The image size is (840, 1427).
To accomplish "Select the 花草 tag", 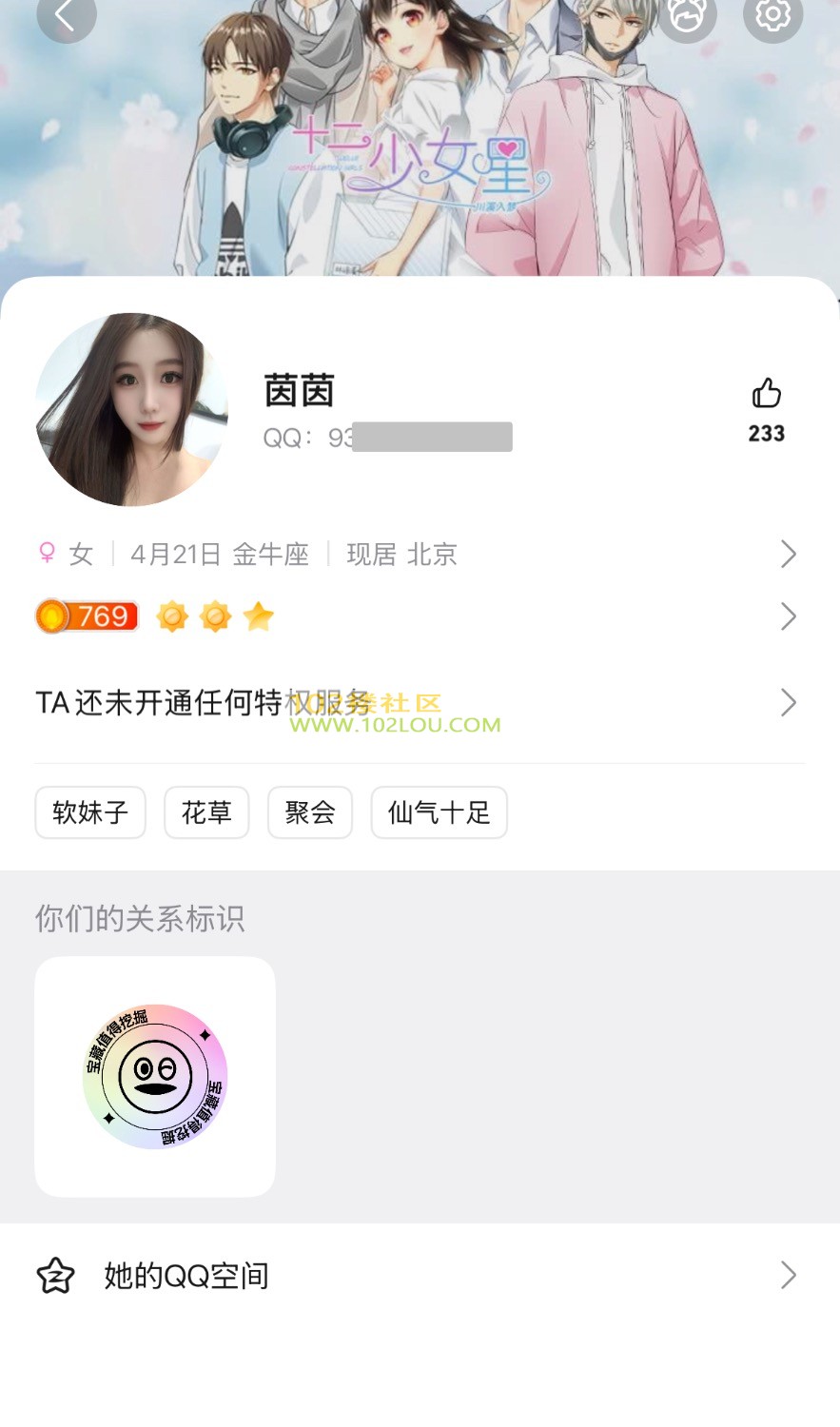I will (206, 812).
